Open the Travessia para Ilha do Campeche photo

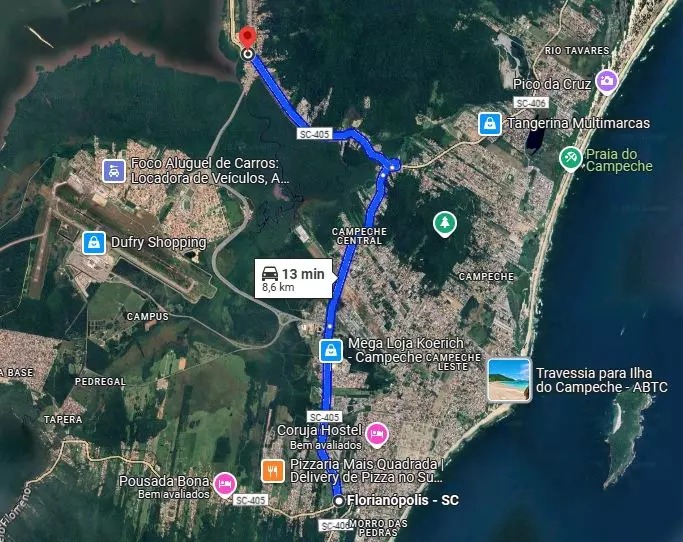[508, 379]
